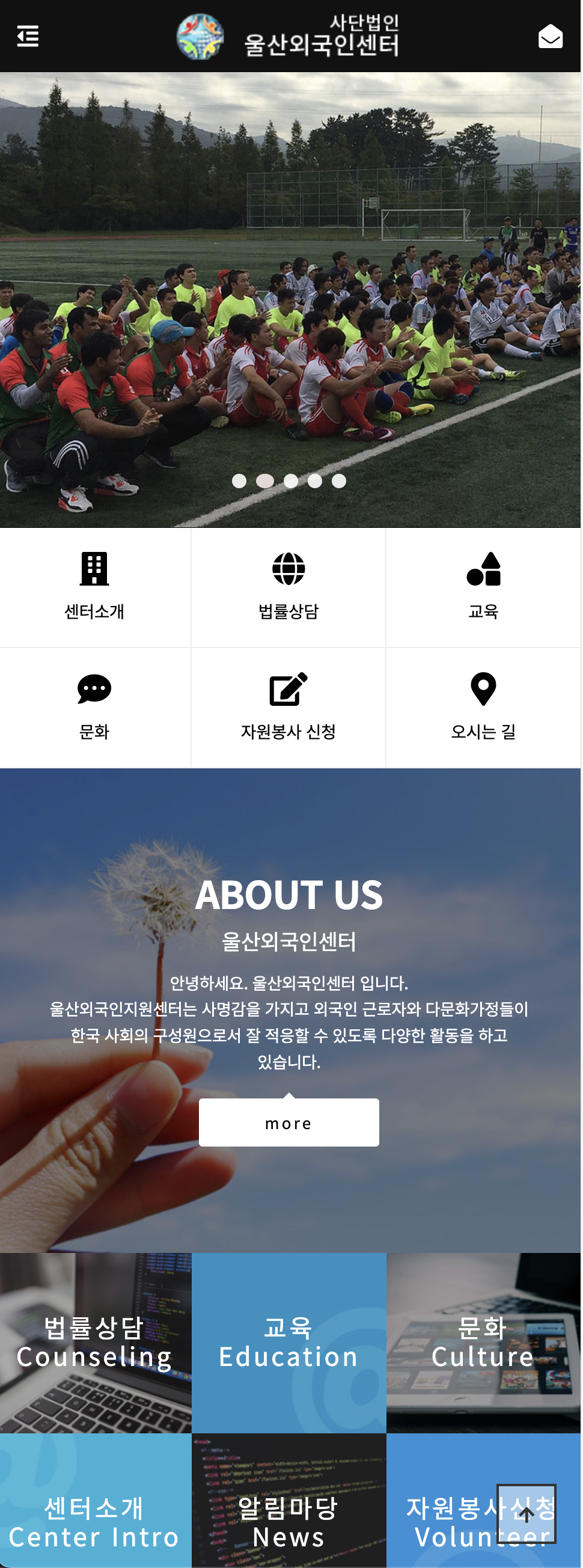Open the side menu drawer

[x=28, y=37]
